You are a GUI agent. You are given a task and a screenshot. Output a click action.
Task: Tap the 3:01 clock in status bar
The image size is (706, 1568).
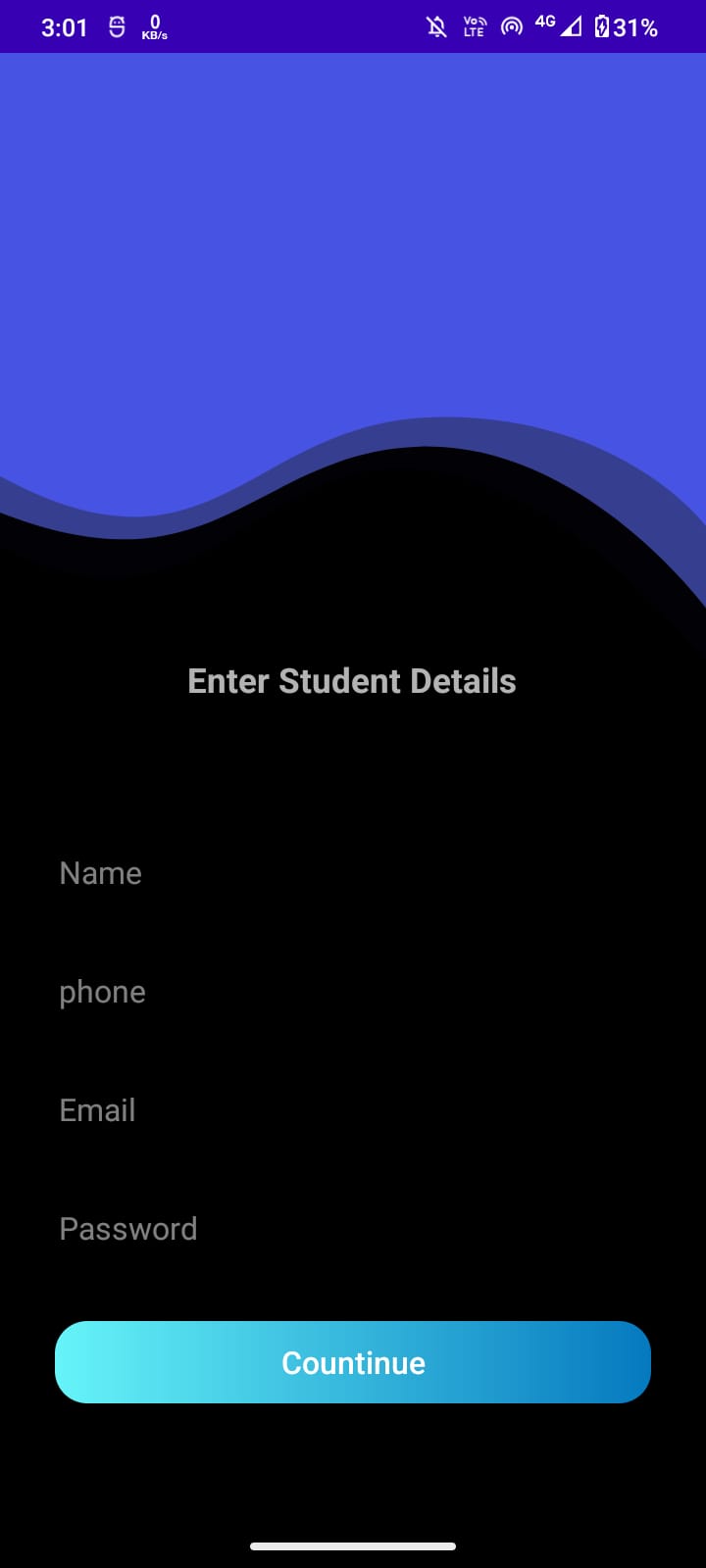point(63,26)
